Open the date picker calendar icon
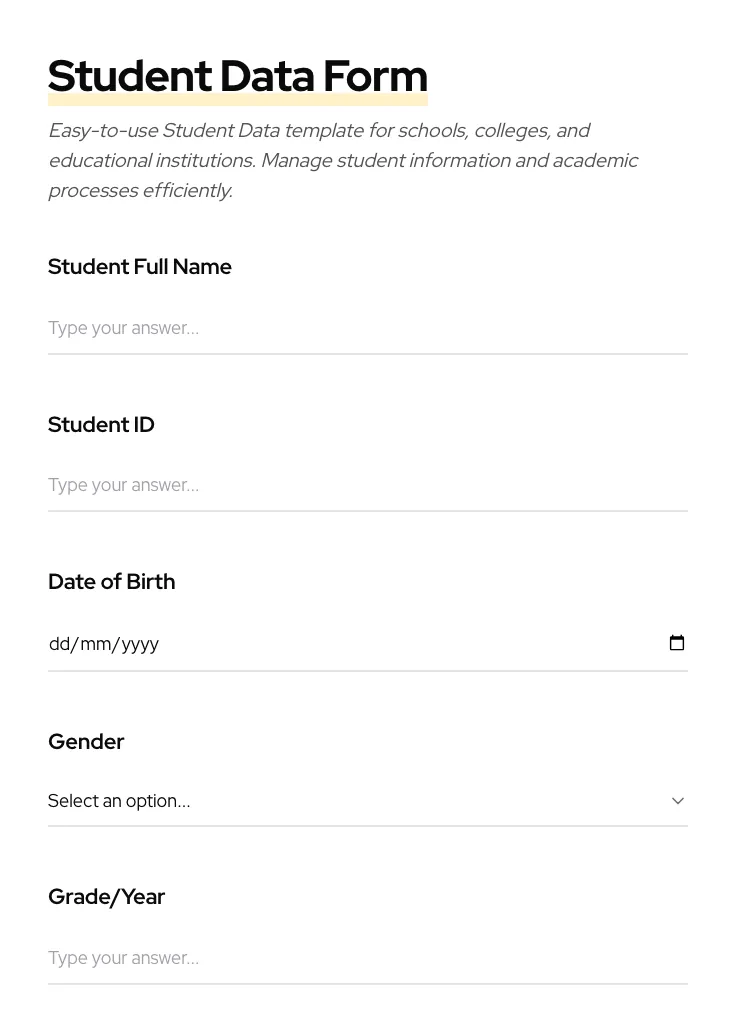This screenshot has height=1024, width=736. [677, 642]
